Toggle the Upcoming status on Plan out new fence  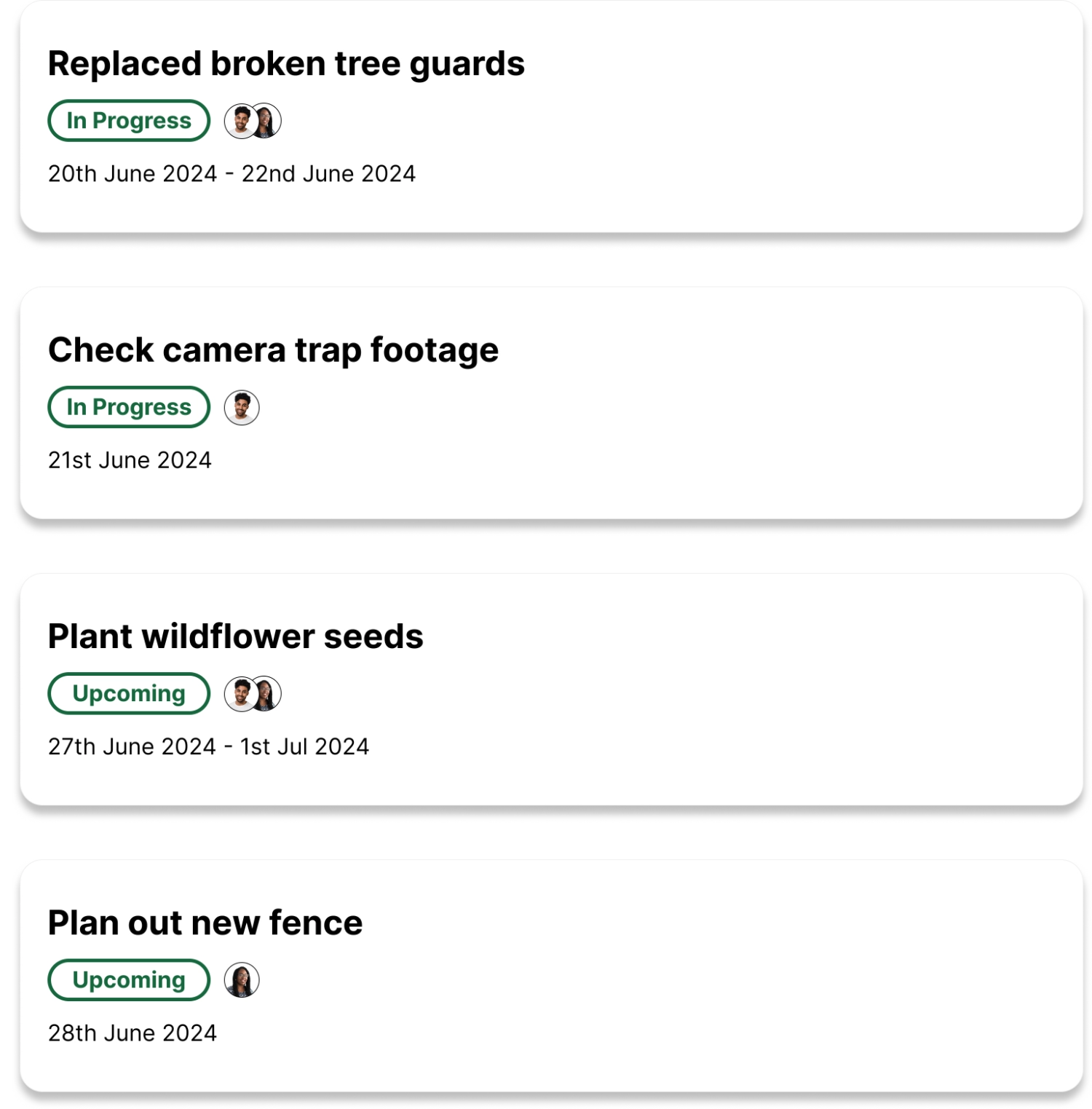[x=128, y=979]
